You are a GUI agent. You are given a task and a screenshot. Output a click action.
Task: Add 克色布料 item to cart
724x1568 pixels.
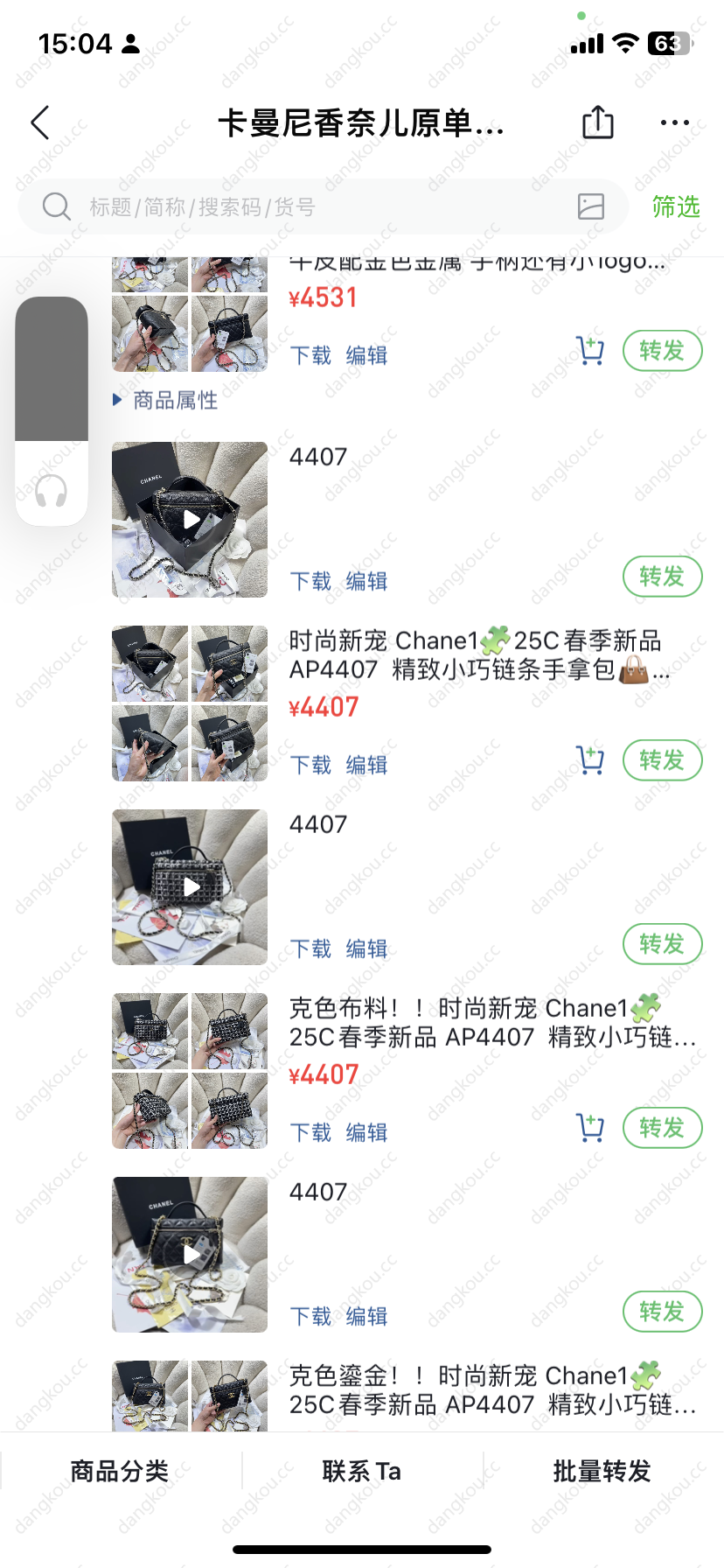pyautogui.click(x=591, y=1128)
